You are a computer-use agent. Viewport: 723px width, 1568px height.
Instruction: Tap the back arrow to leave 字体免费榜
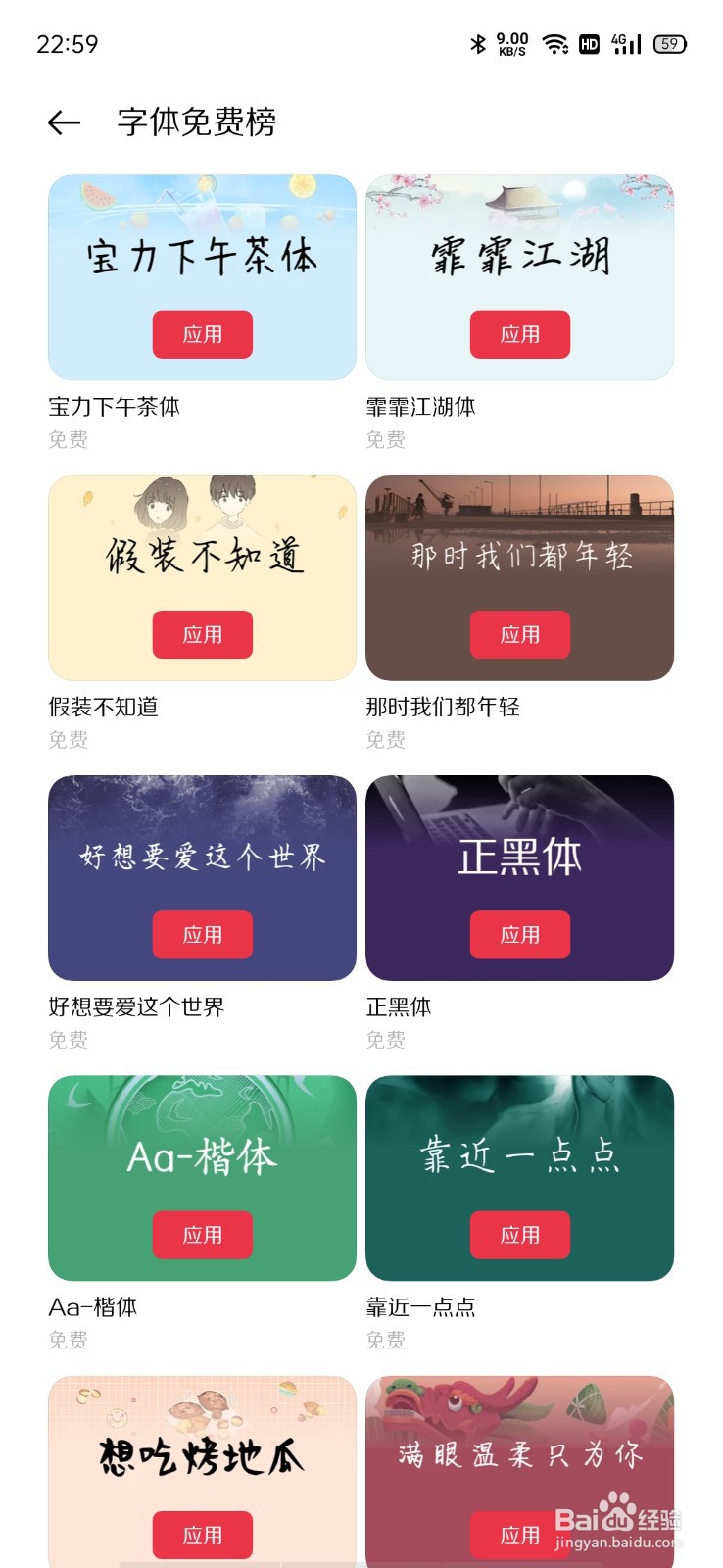click(62, 123)
